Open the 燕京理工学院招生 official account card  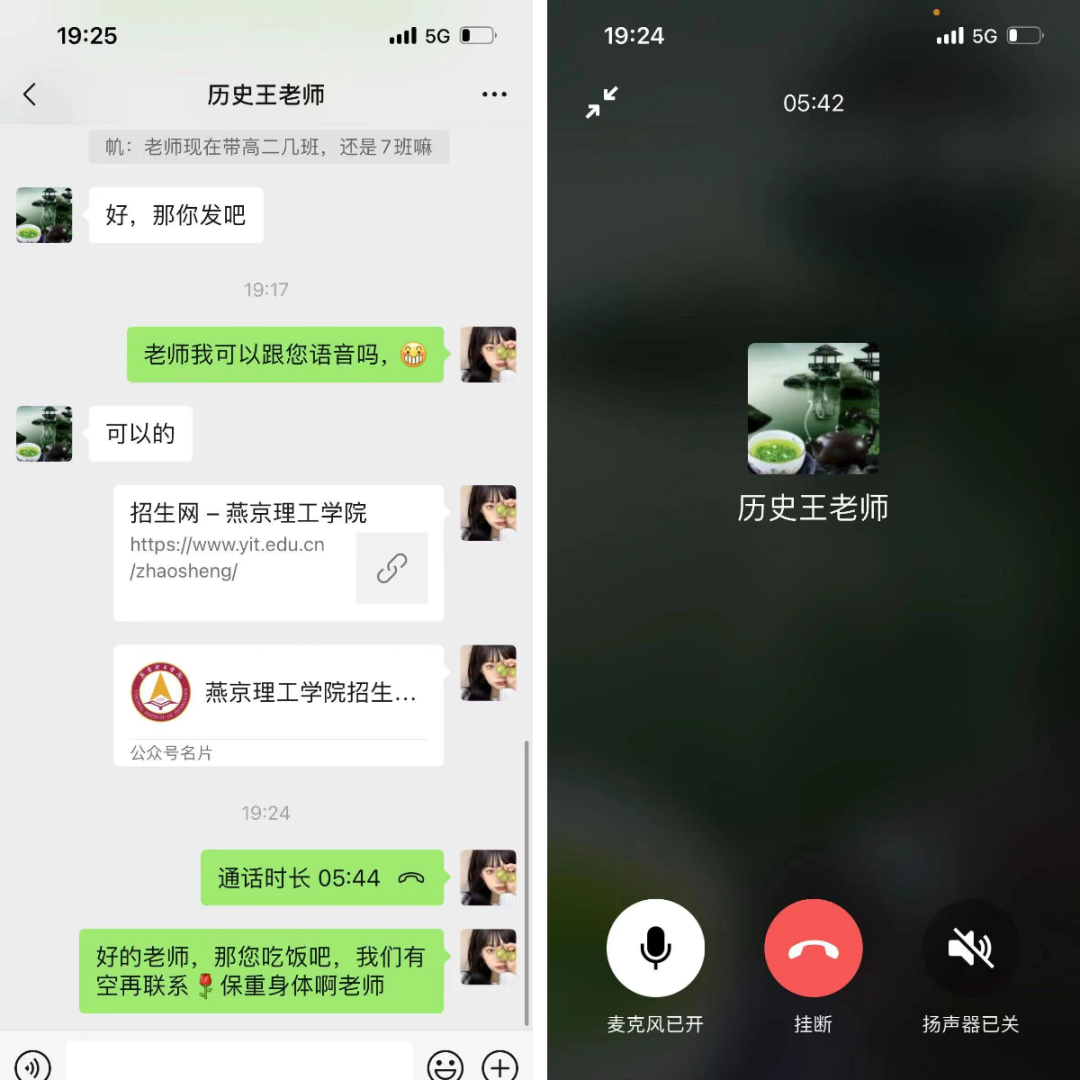278,704
